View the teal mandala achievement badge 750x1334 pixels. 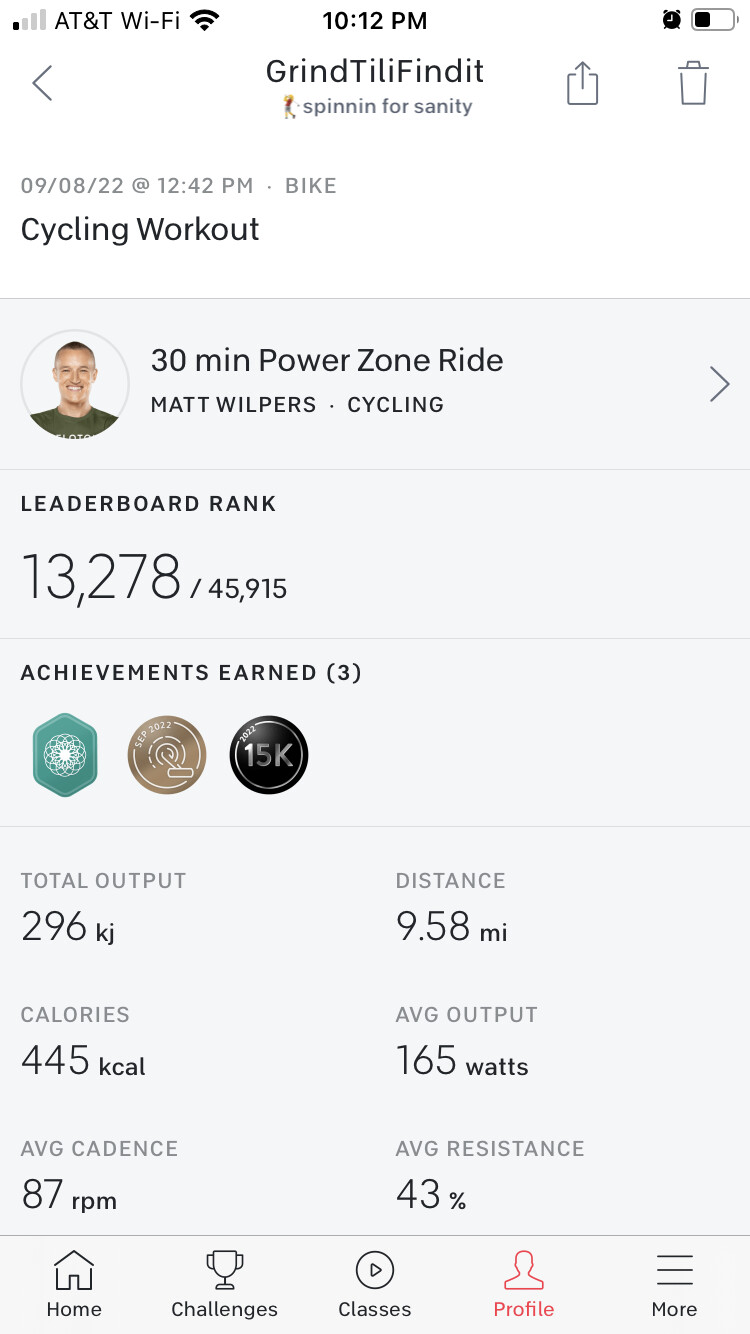[65, 755]
